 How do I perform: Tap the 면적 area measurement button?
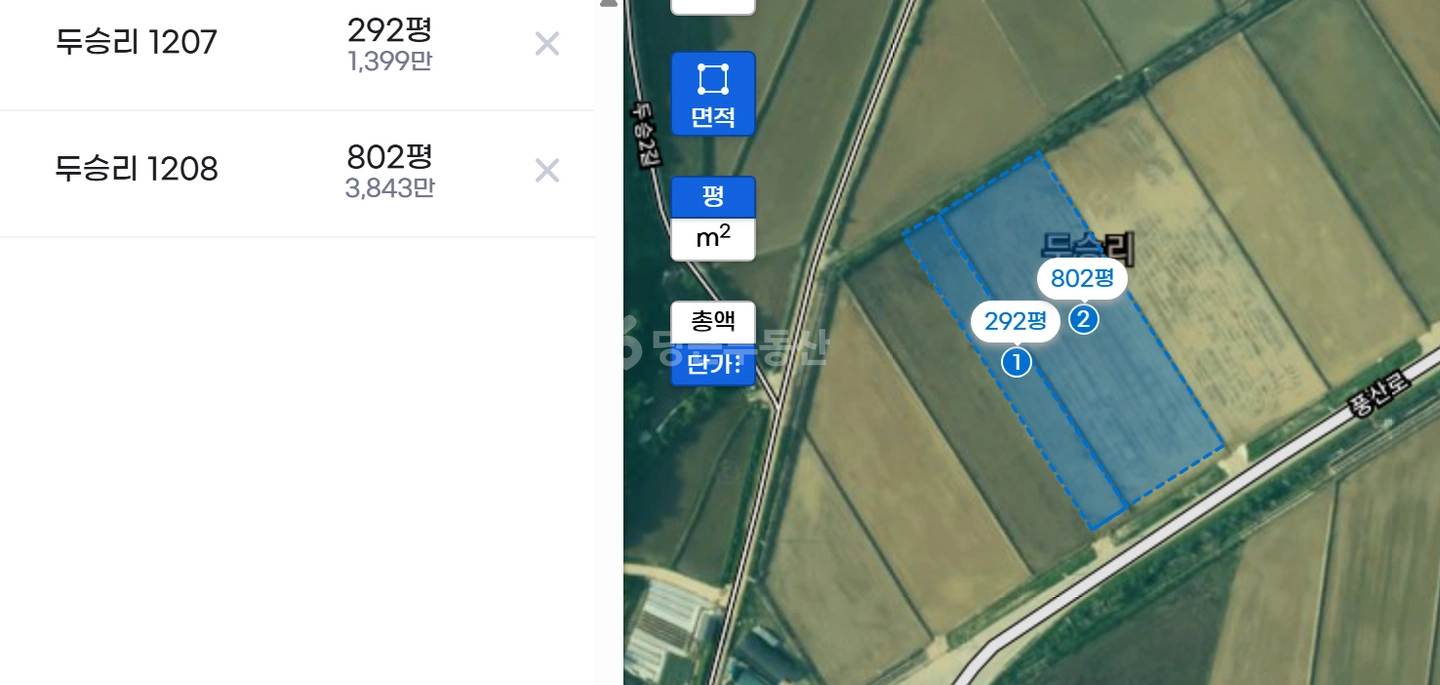713,94
